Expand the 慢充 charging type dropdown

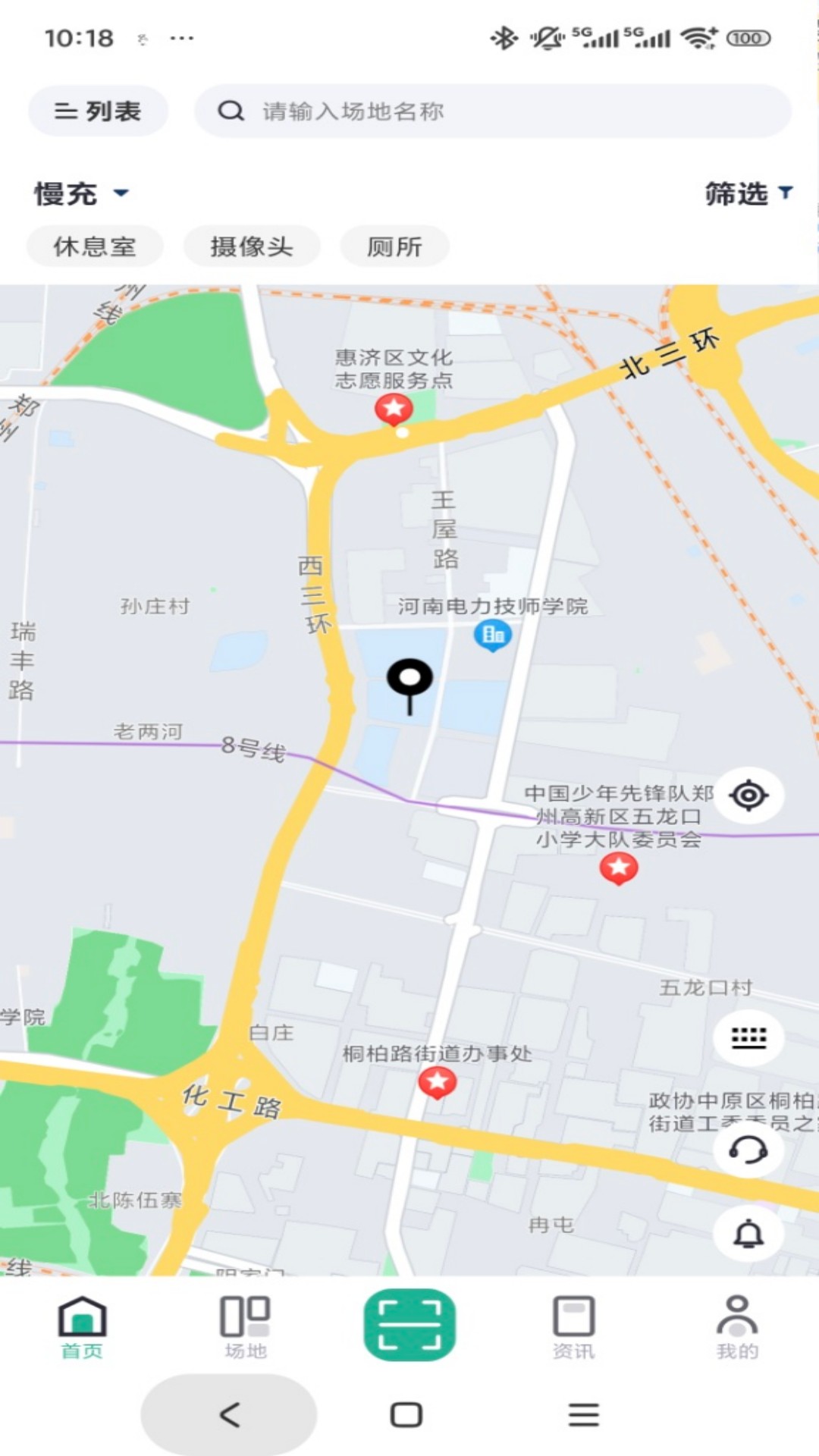tap(81, 194)
